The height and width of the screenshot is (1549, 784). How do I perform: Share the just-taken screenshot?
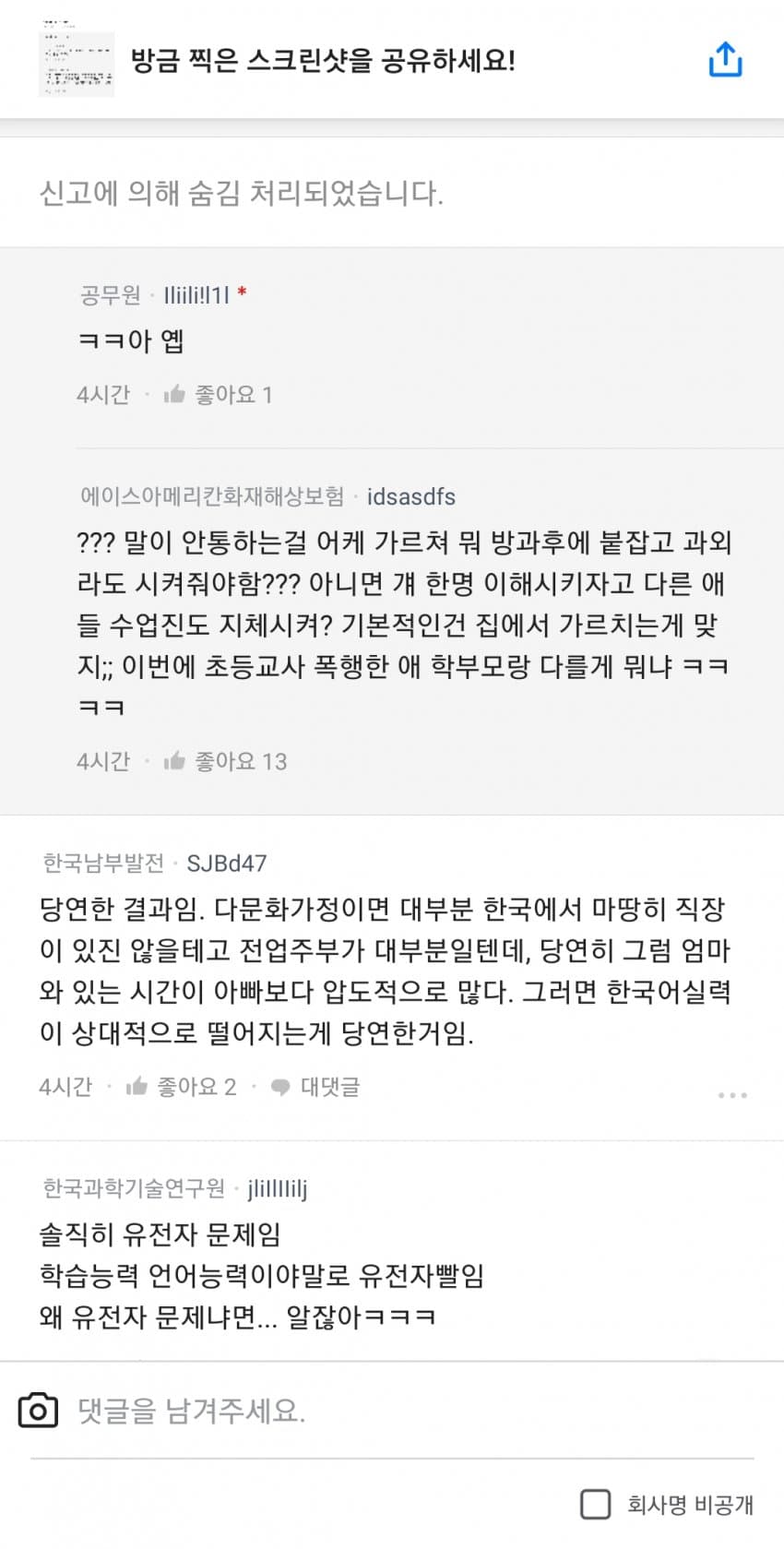[725, 60]
